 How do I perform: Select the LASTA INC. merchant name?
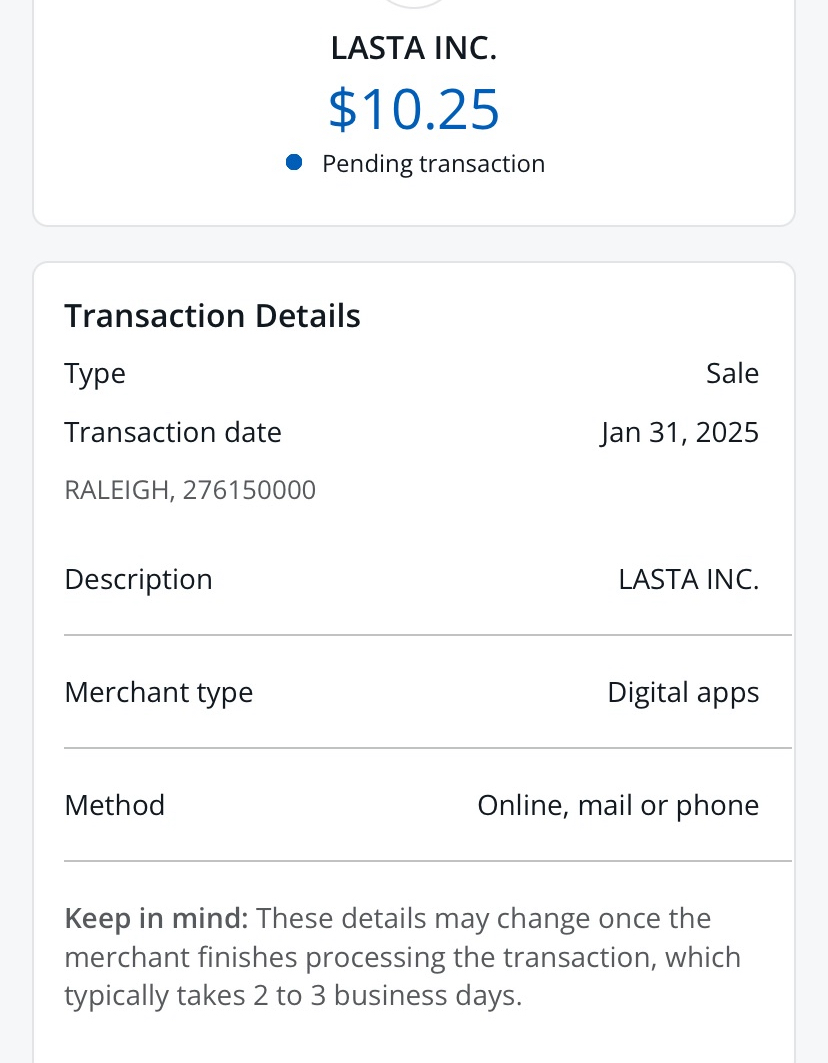pos(413,46)
